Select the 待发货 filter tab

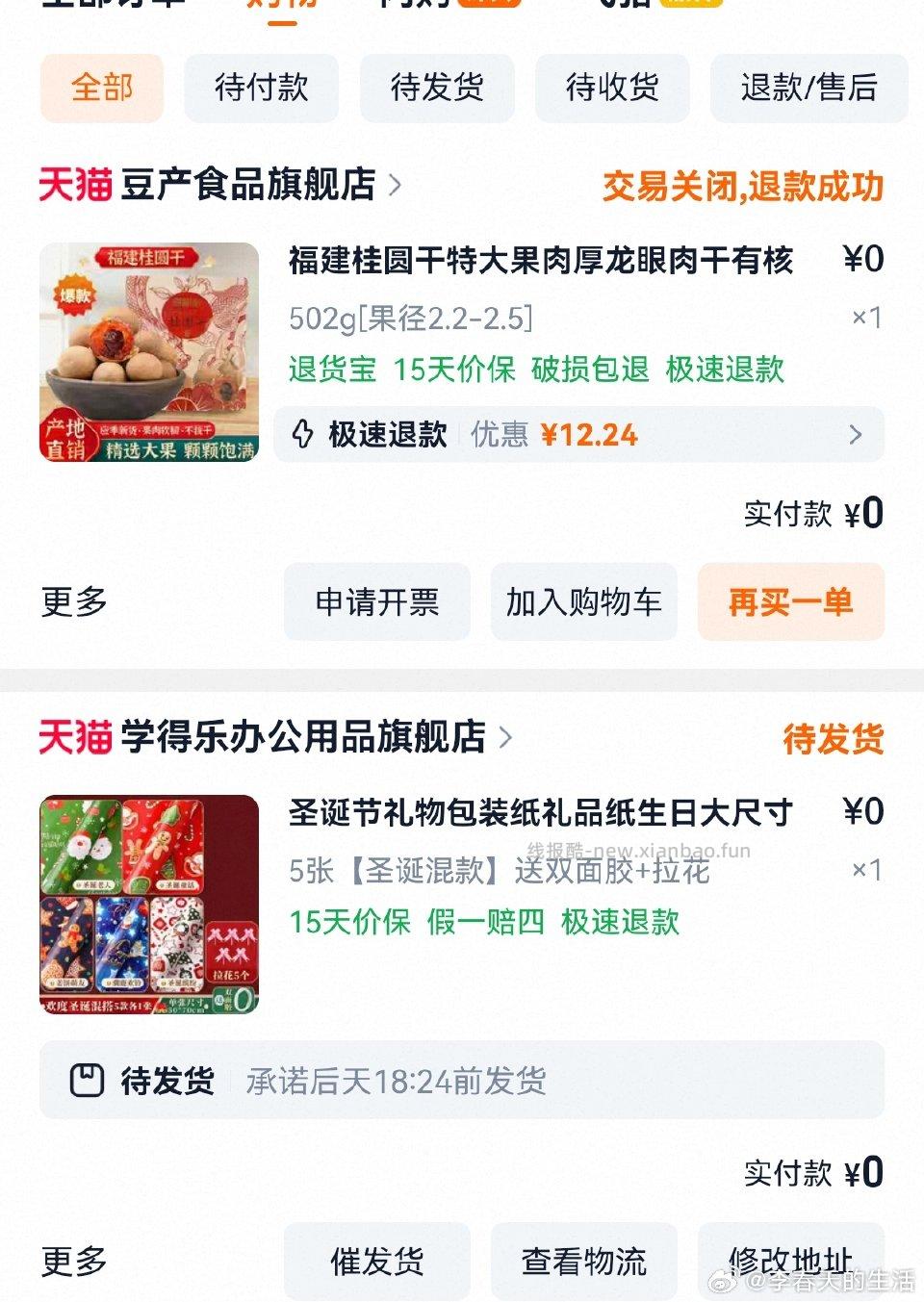[437, 88]
